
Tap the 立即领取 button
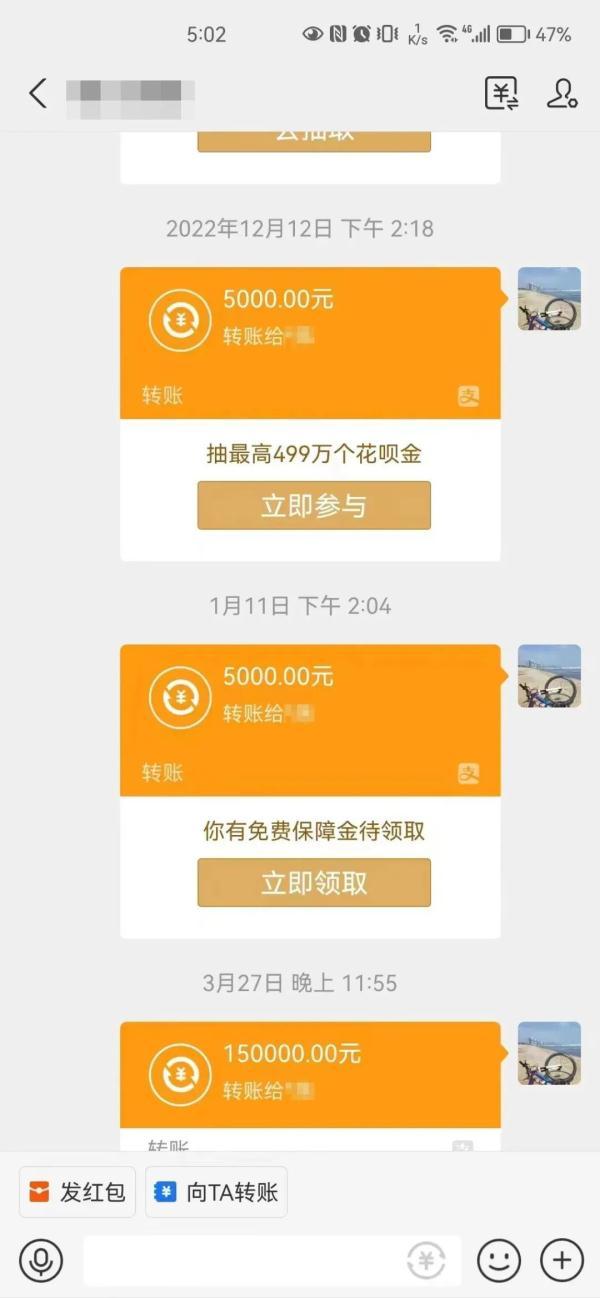(314, 883)
